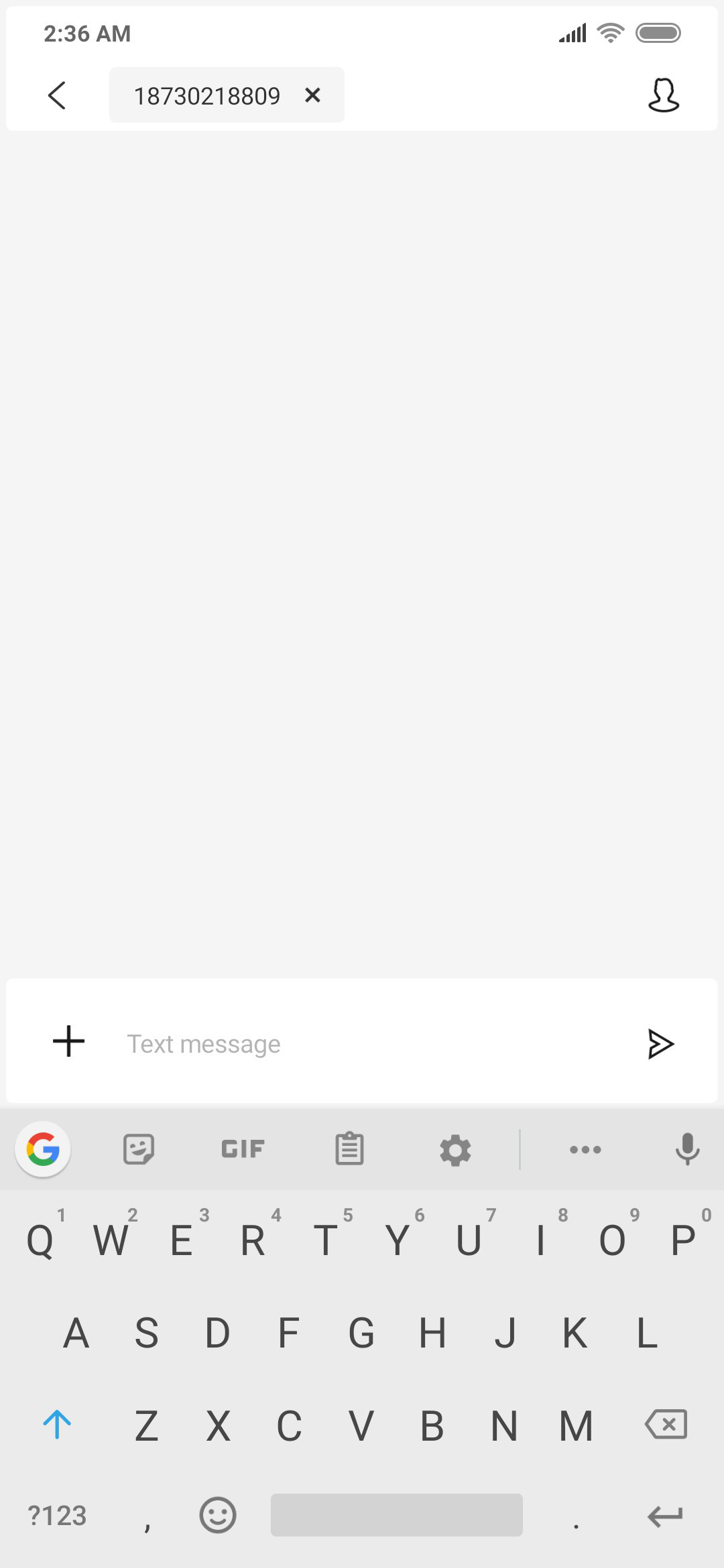Show more keyboard options via three dots

pos(585,1150)
